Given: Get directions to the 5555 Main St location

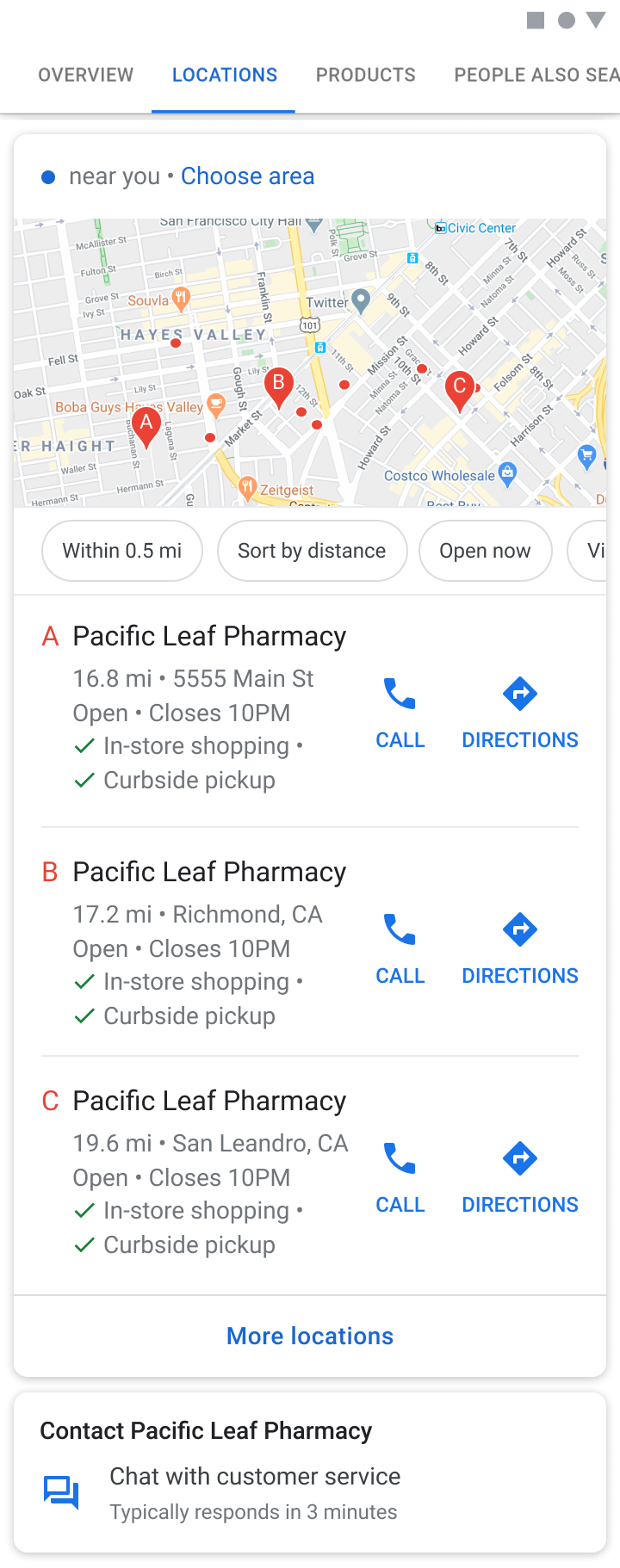Looking at the screenshot, I should tap(520, 711).
